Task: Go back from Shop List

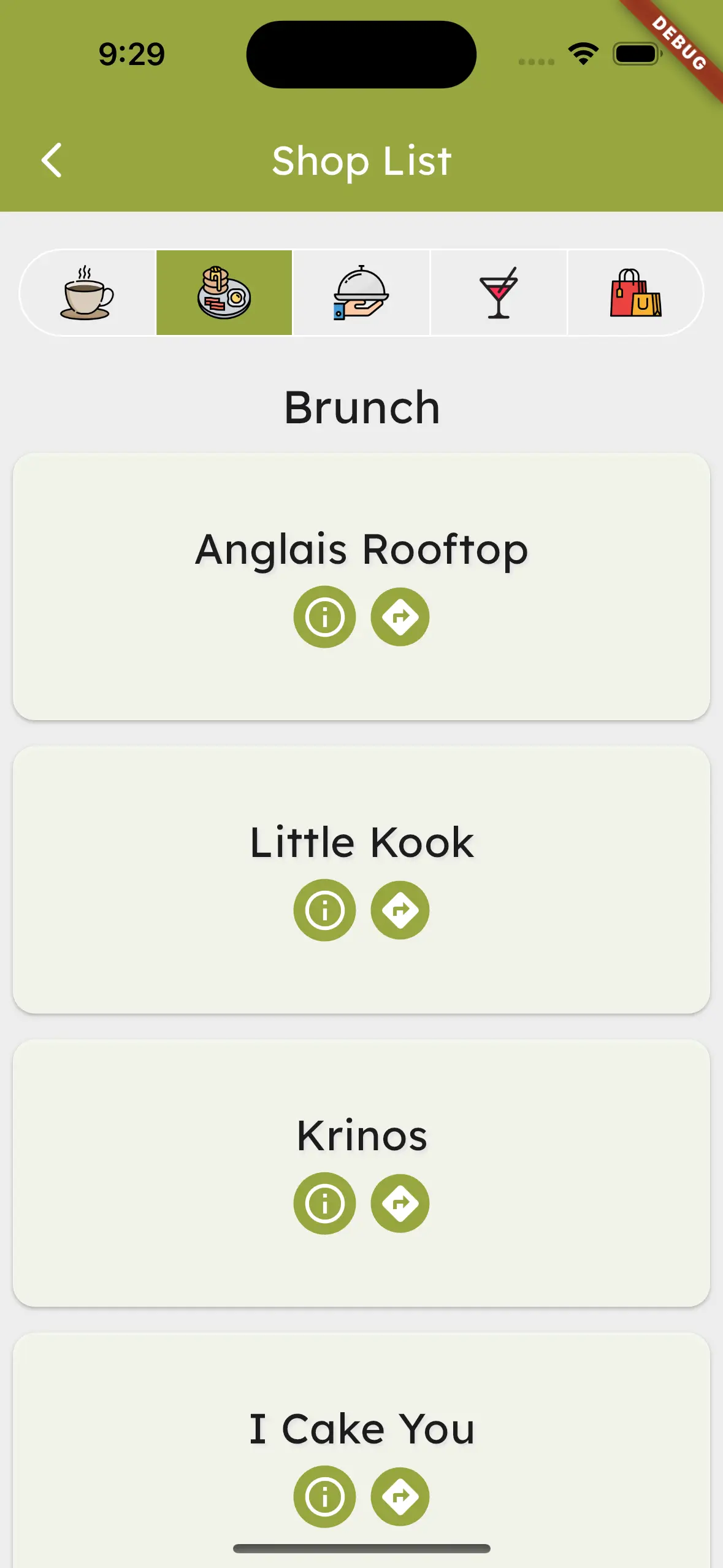Action: 52,161
